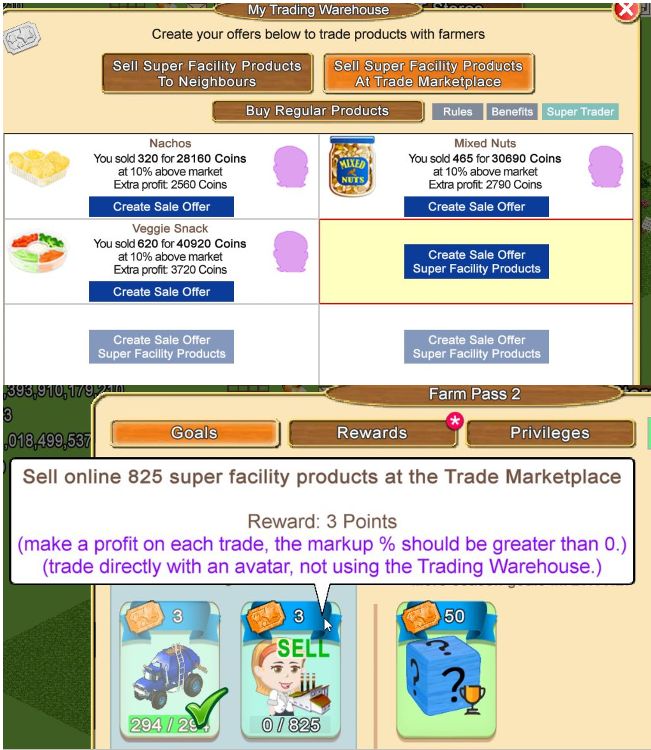View the trading Rules
The height and width of the screenshot is (750, 651).
pos(458,112)
